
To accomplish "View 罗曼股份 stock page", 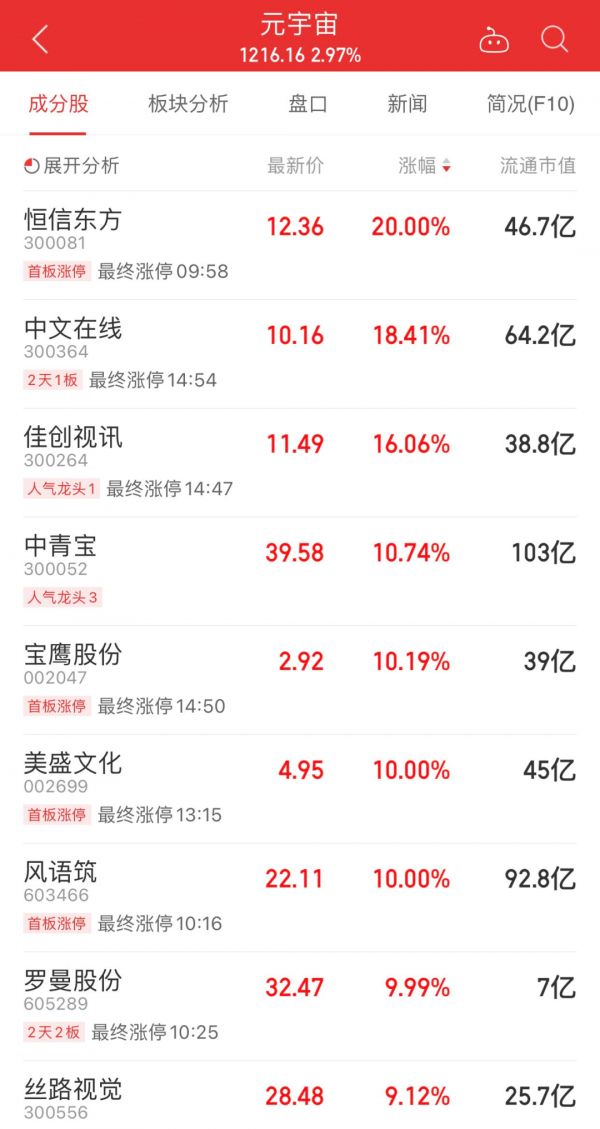I will pyautogui.click(x=72, y=981).
